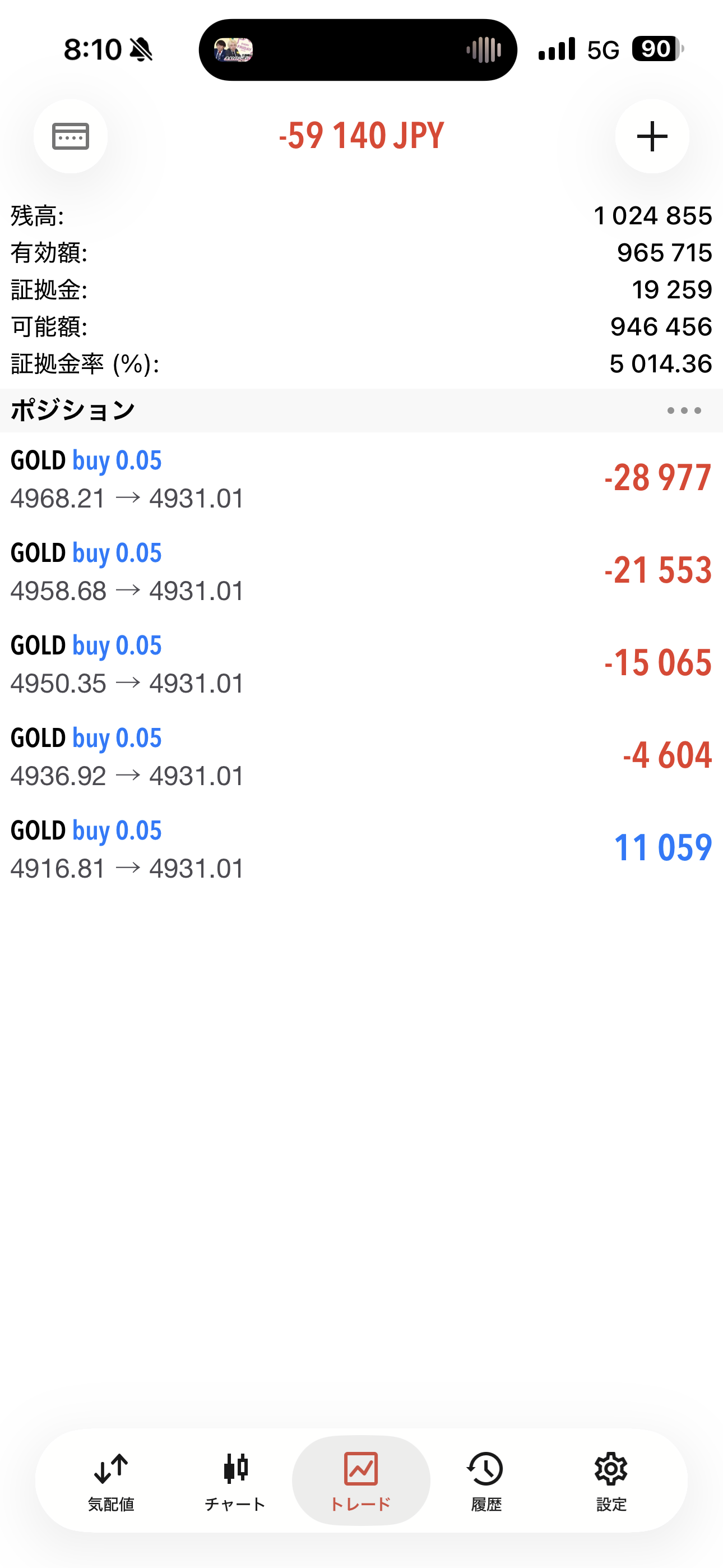Tap the GOLD position opened at 4936.92

pos(361,757)
